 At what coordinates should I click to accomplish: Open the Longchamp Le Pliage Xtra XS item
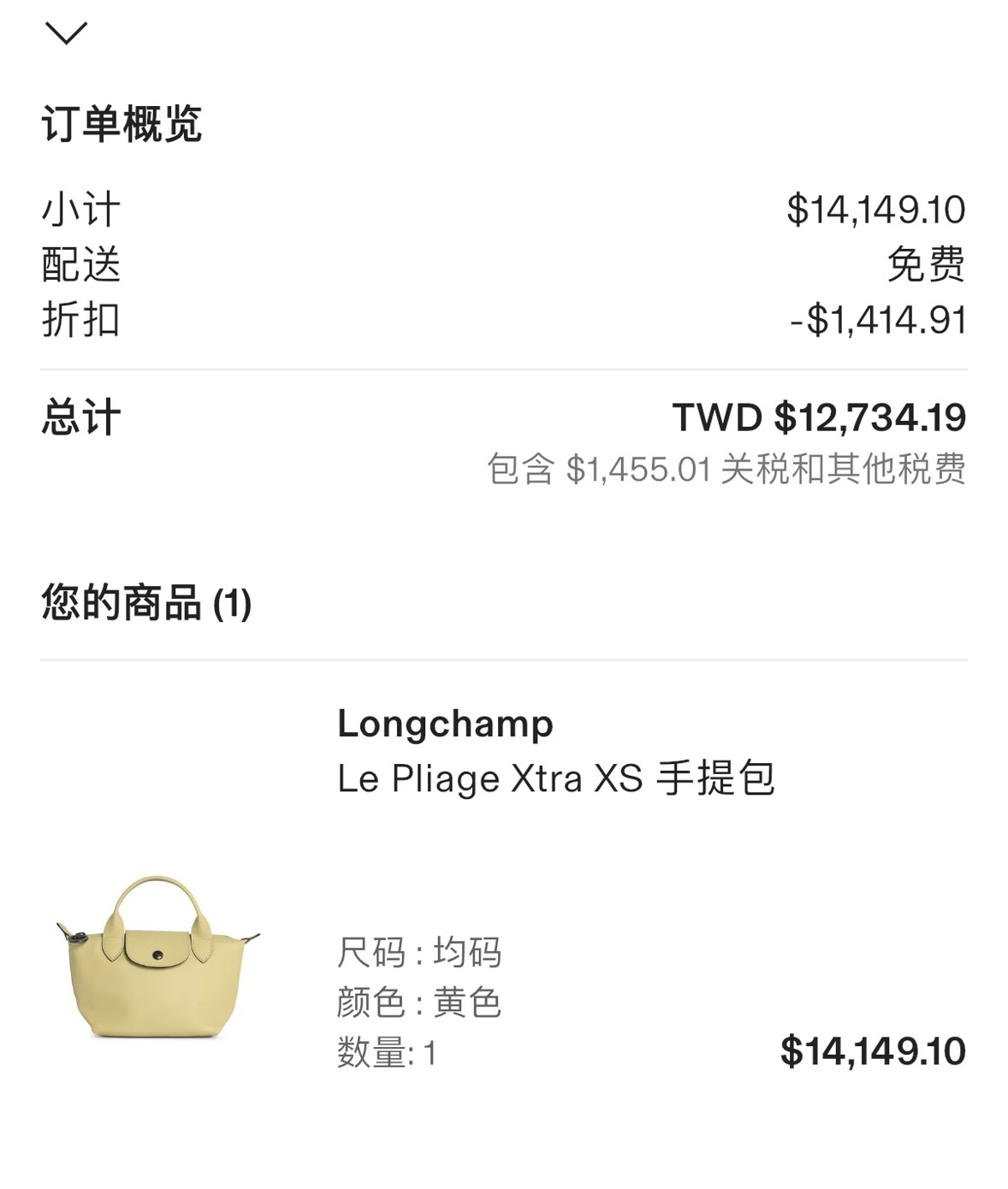(555, 778)
